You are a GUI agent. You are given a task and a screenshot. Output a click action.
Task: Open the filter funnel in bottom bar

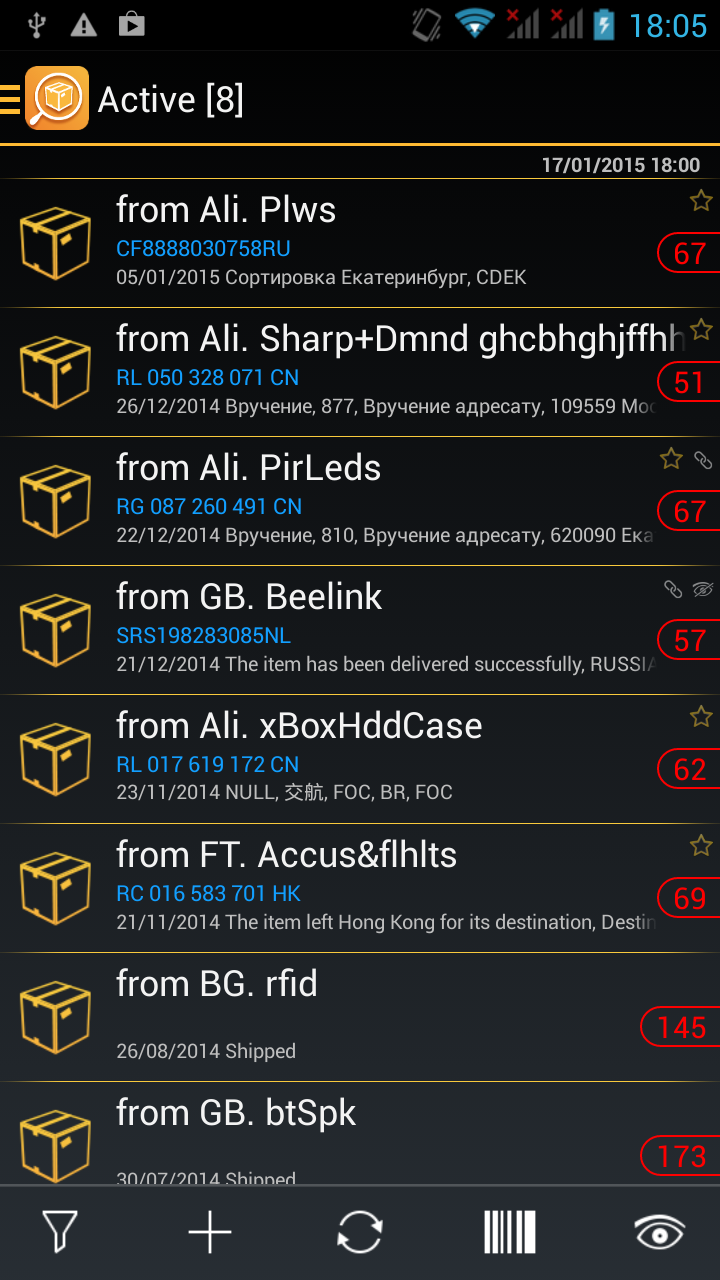(x=60, y=1232)
